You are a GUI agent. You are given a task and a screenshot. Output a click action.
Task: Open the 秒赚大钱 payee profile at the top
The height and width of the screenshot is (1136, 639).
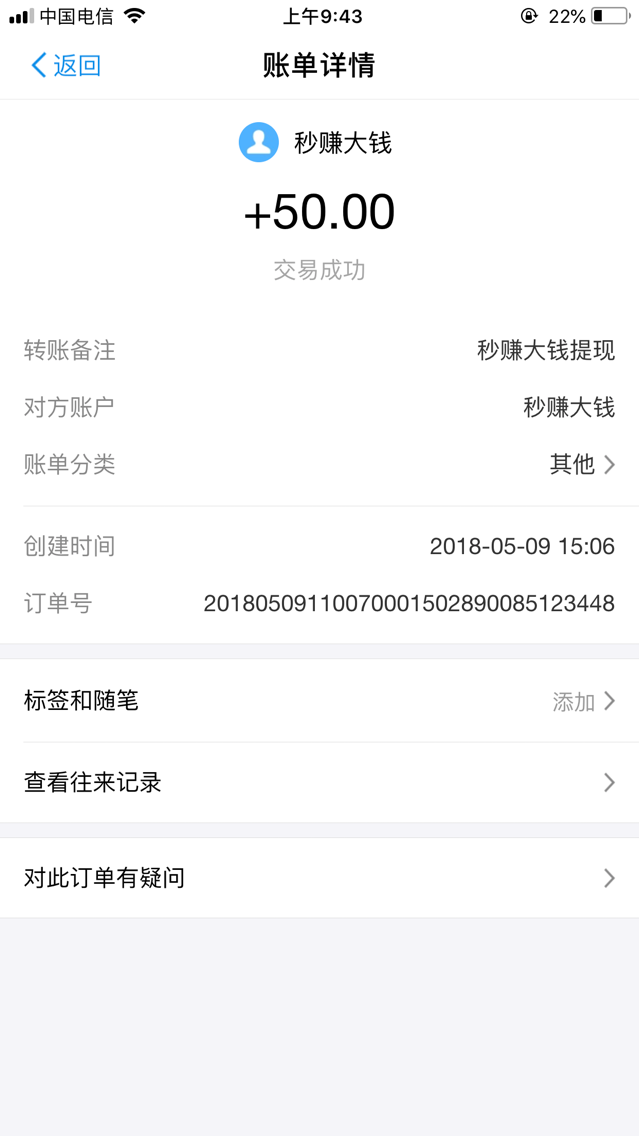pyautogui.click(x=316, y=143)
